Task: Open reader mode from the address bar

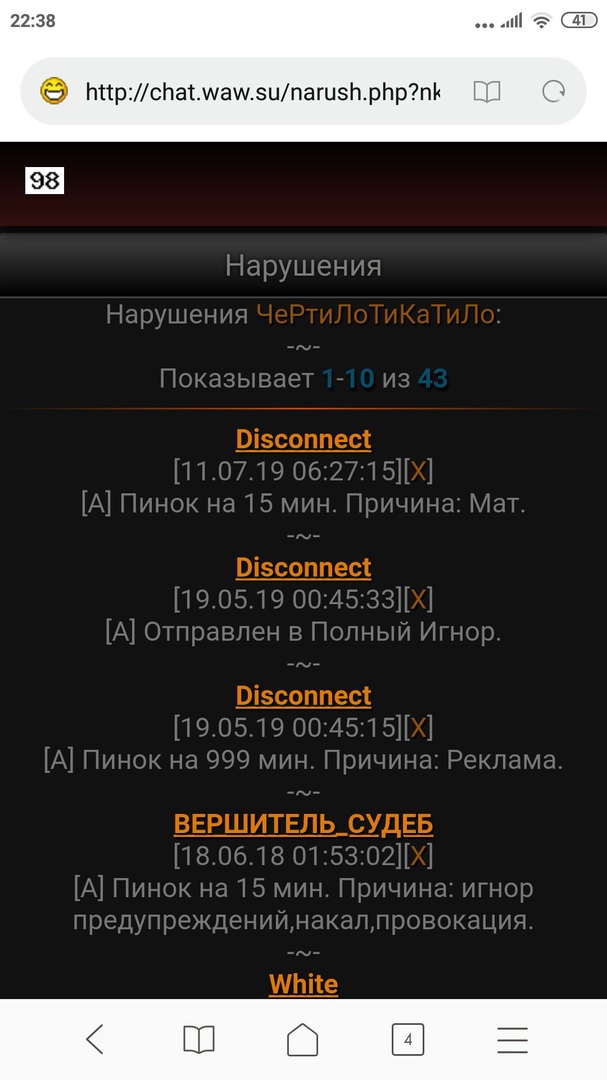Action: [x=487, y=92]
